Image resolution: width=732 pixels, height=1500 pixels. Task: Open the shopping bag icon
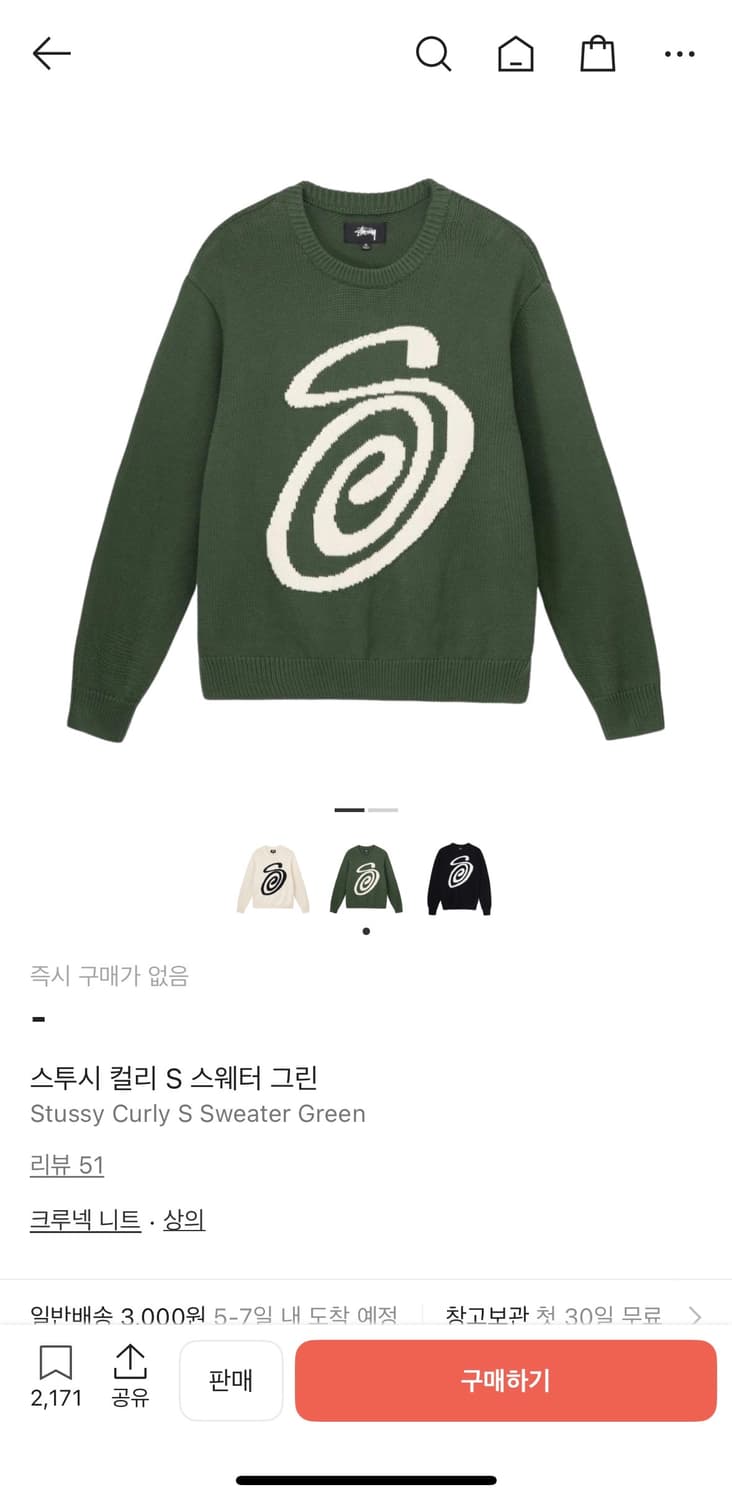[x=597, y=54]
